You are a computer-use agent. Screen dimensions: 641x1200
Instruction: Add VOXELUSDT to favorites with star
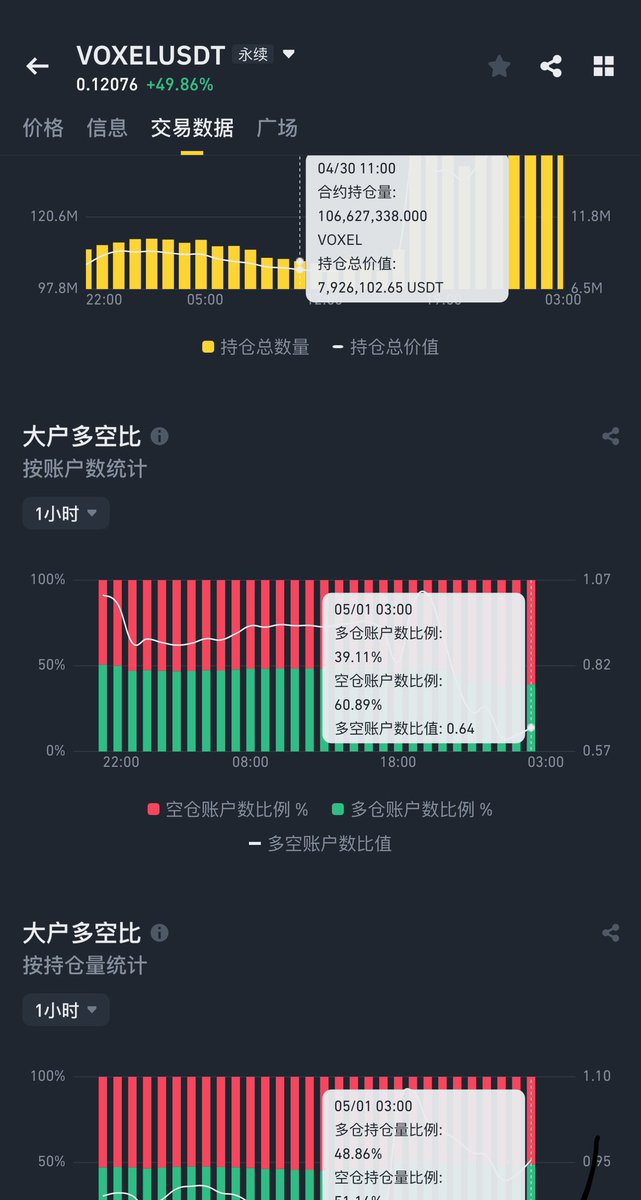click(x=498, y=67)
